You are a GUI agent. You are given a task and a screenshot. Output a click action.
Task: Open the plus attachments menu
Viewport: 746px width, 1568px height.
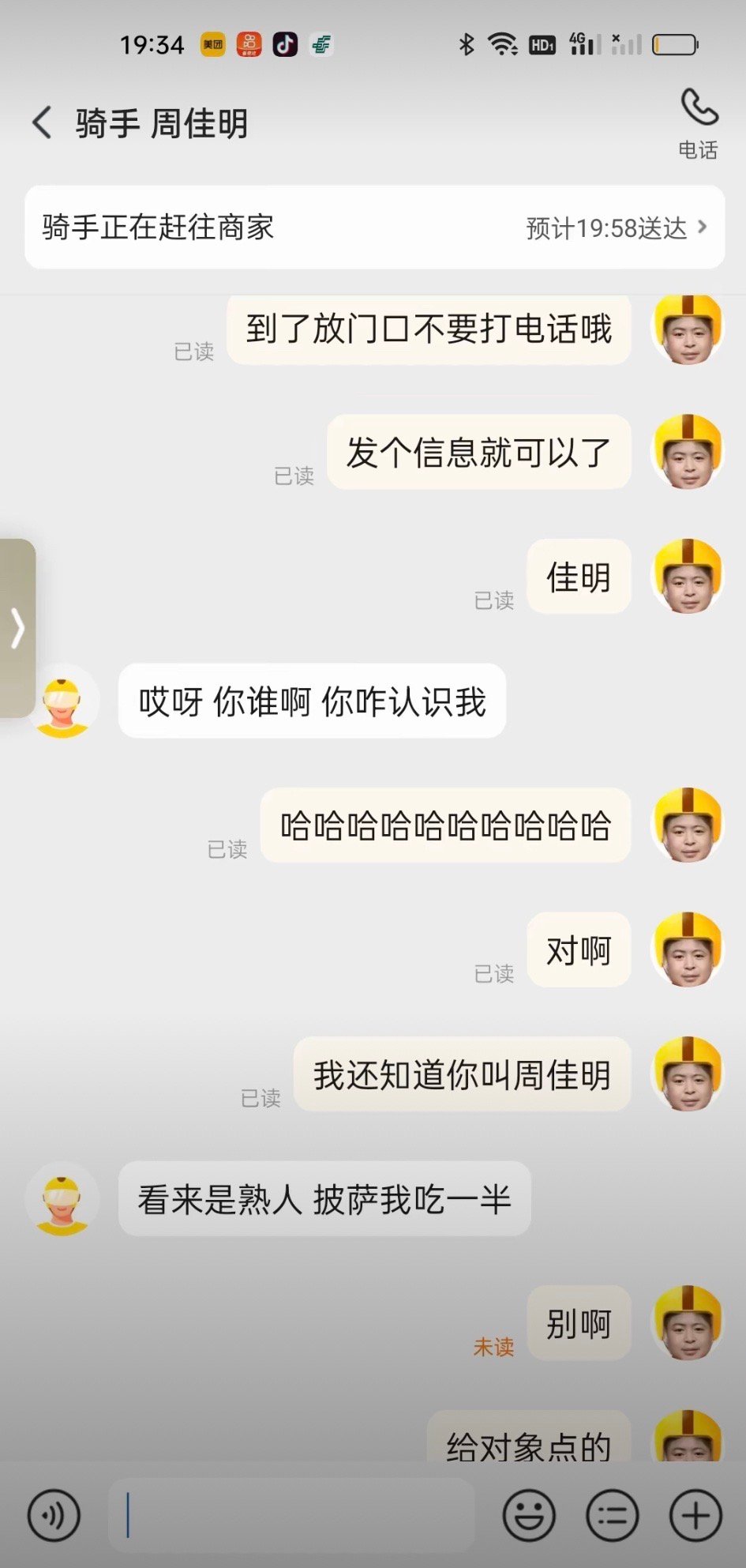point(695,1516)
